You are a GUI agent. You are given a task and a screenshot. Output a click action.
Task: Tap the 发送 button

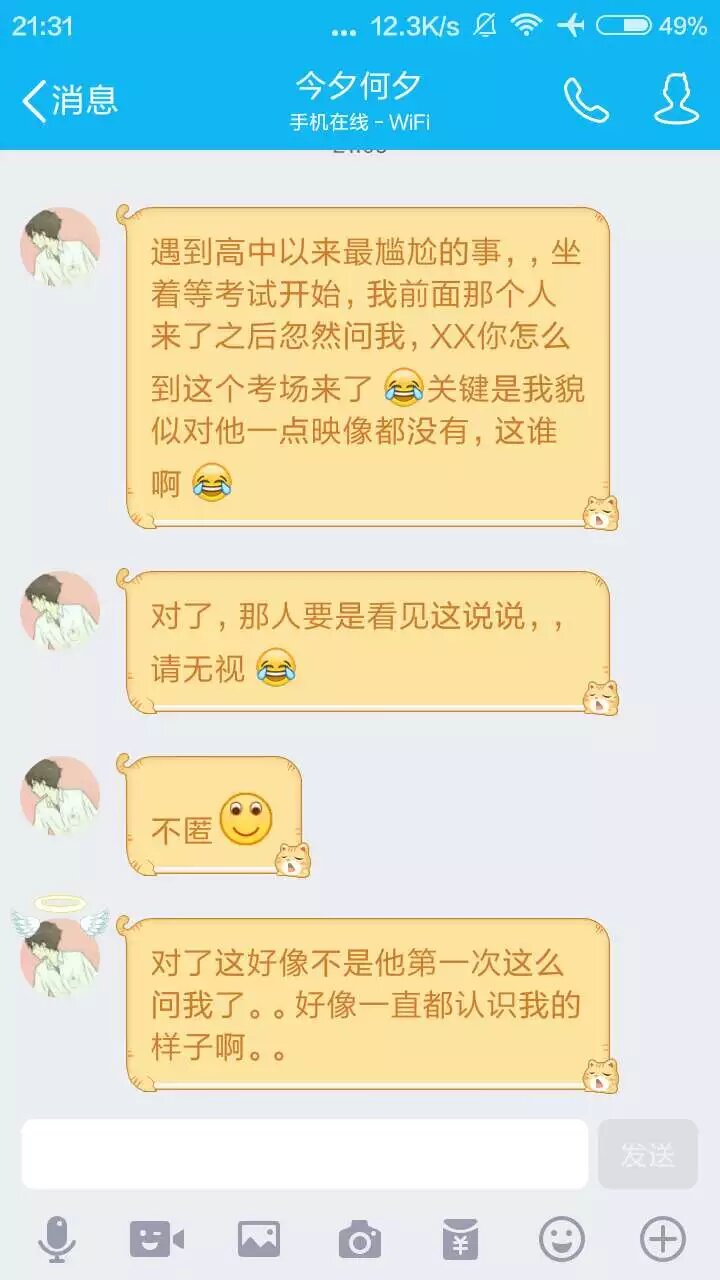pos(647,1154)
